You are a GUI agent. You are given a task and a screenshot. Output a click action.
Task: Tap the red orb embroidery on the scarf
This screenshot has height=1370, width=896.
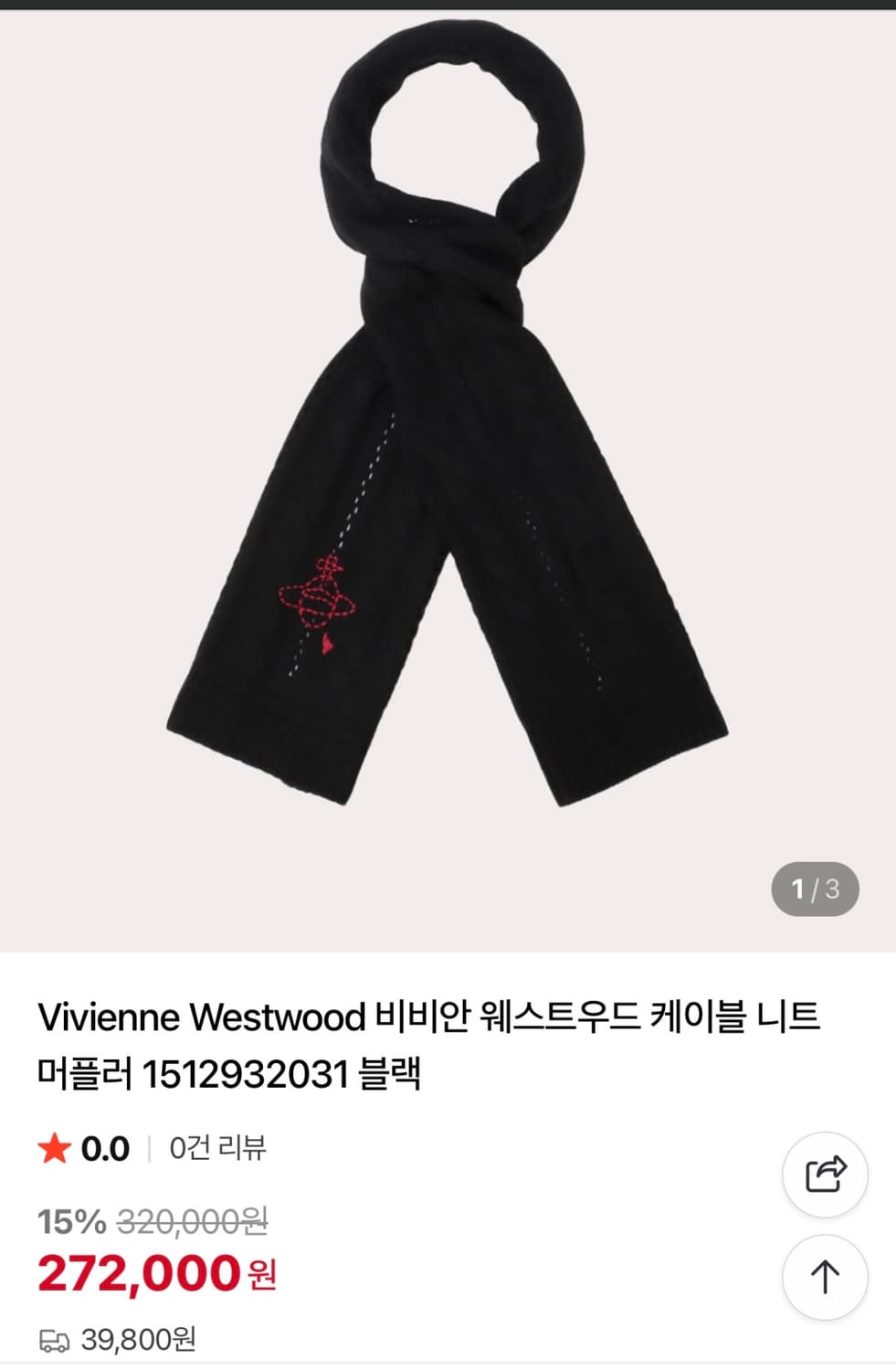pos(321,597)
